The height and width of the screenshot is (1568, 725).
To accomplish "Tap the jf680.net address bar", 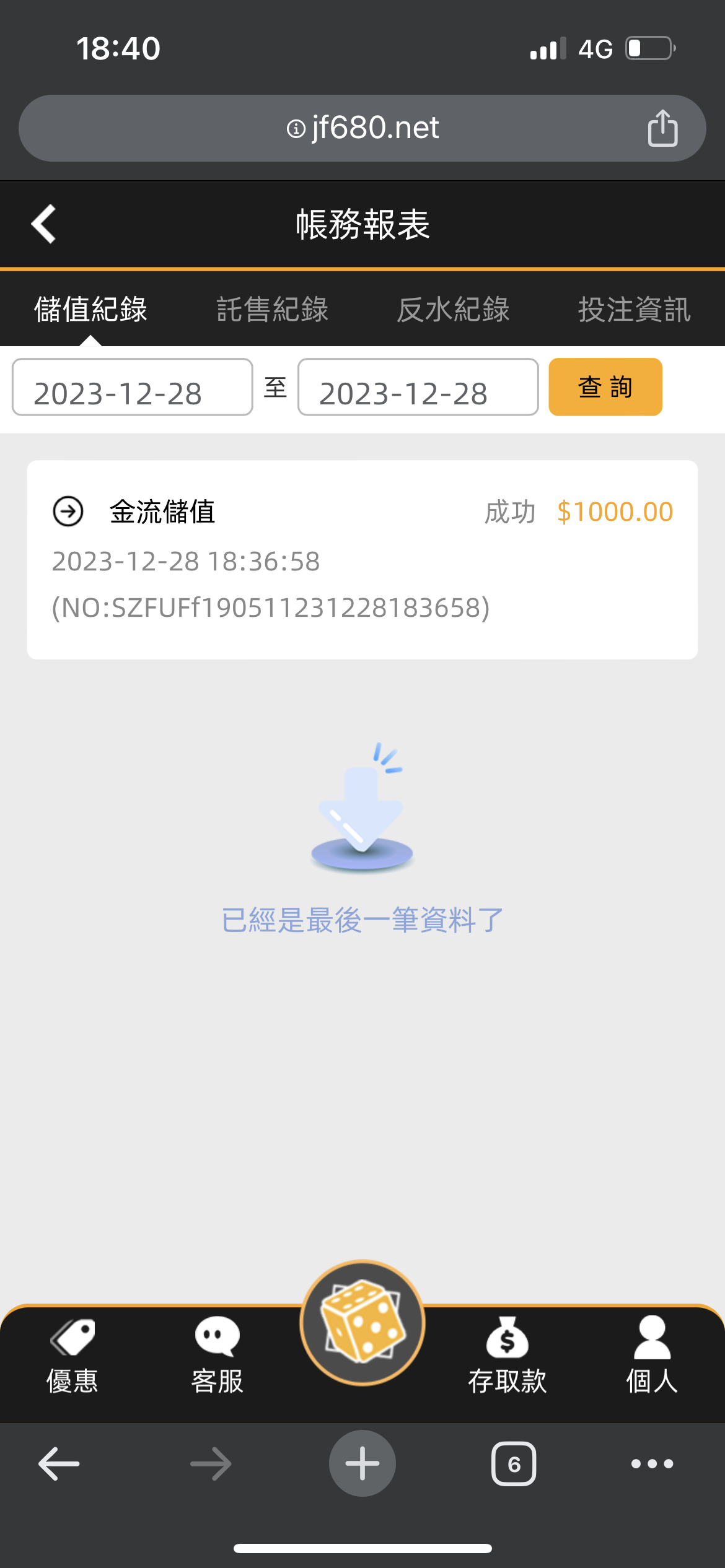I will pyautogui.click(x=362, y=128).
